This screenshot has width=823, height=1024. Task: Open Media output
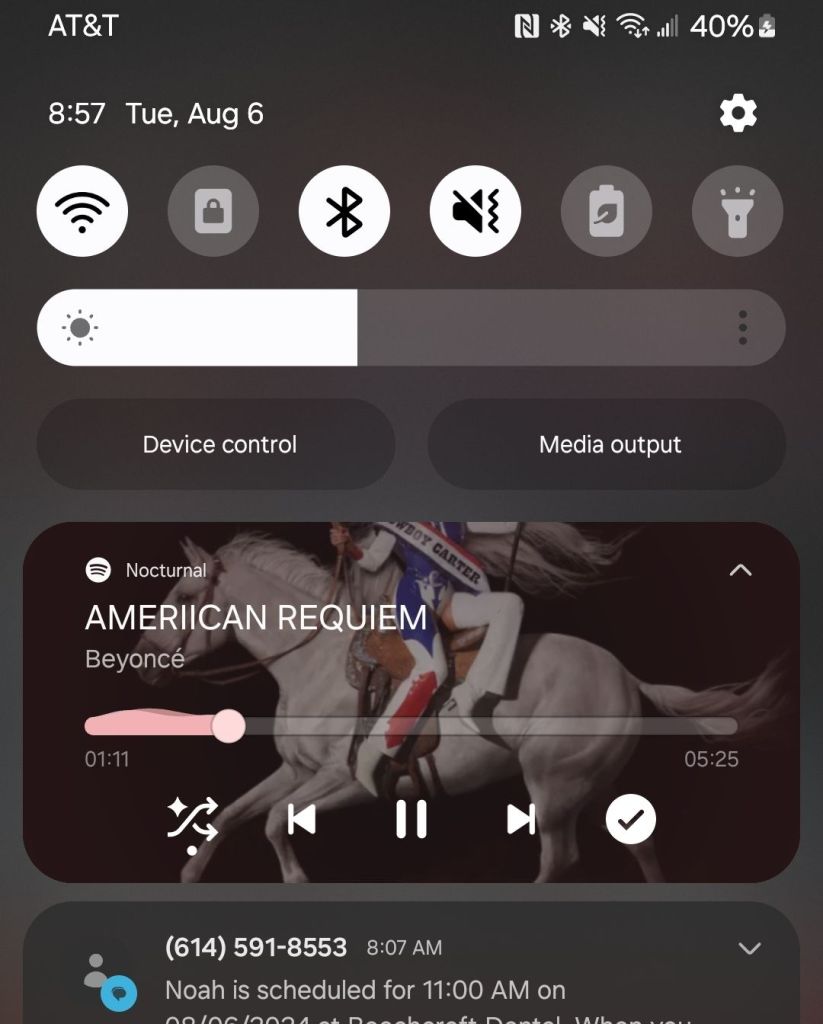pyautogui.click(x=609, y=445)
